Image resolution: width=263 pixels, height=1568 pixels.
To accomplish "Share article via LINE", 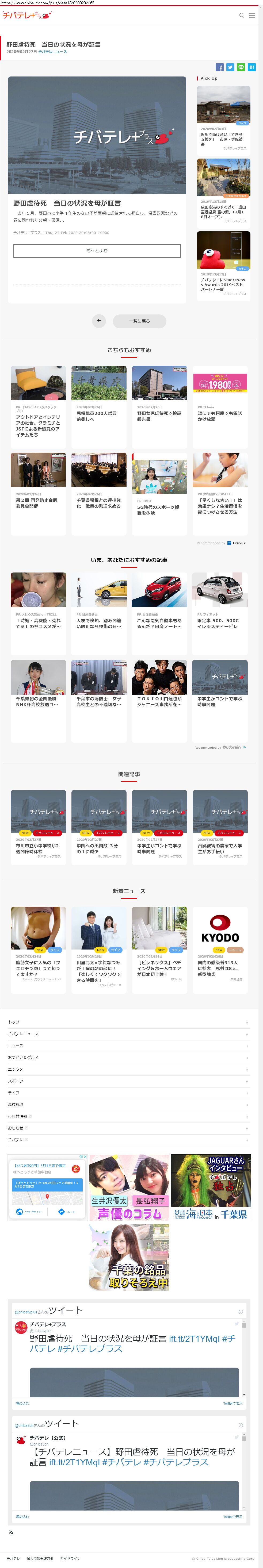I will pos(241,67).
